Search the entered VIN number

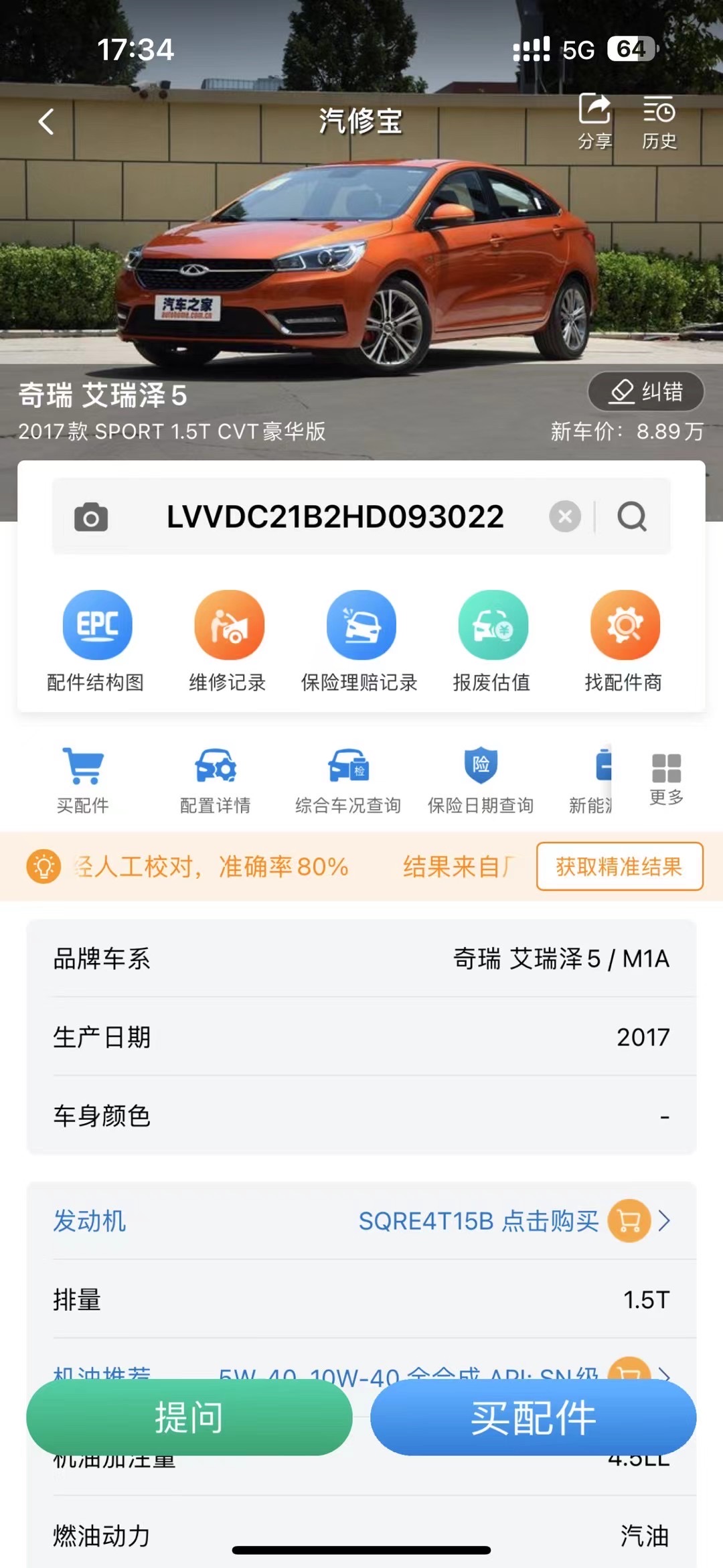point(631,516)
